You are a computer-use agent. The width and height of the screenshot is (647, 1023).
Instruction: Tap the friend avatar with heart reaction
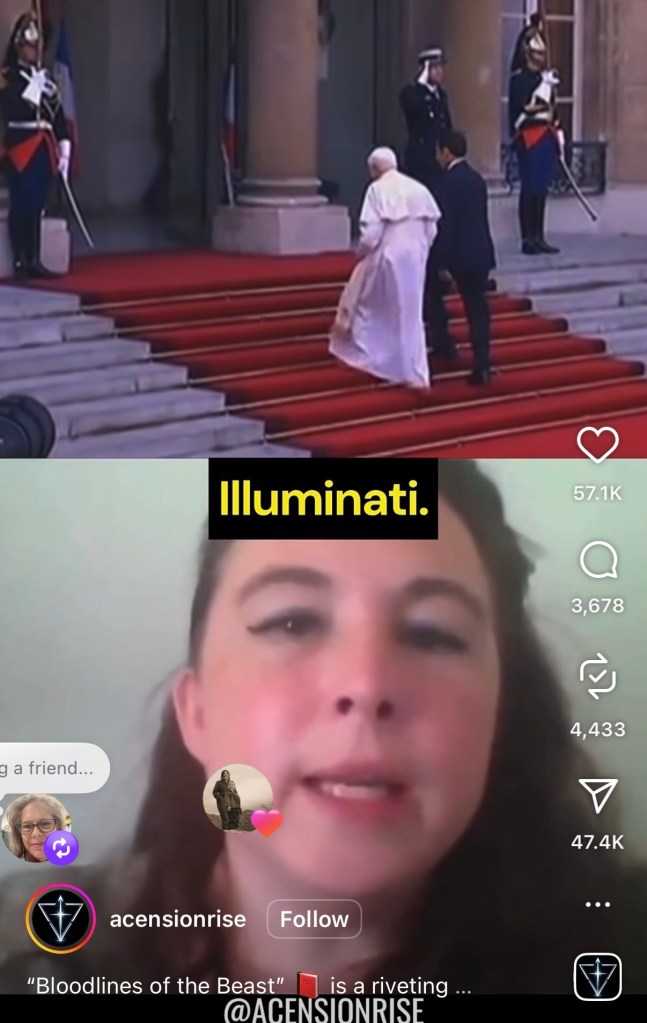[238, 798]
